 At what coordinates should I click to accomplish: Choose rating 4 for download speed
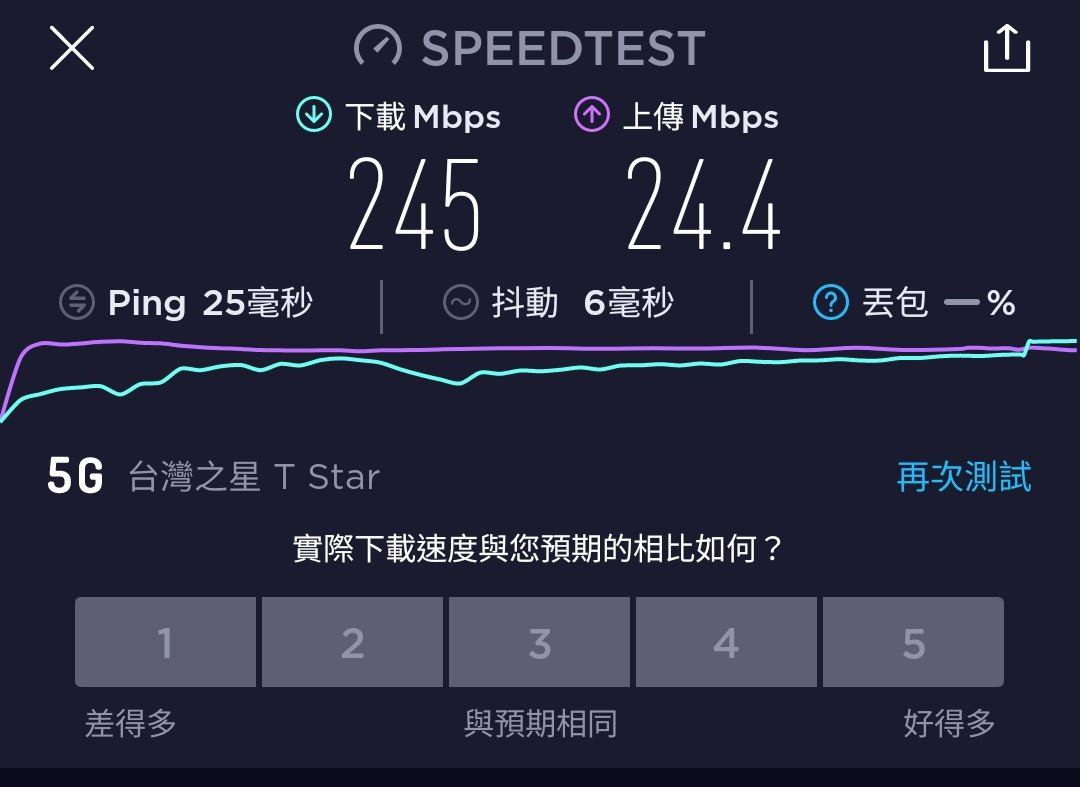click(726, 643)
